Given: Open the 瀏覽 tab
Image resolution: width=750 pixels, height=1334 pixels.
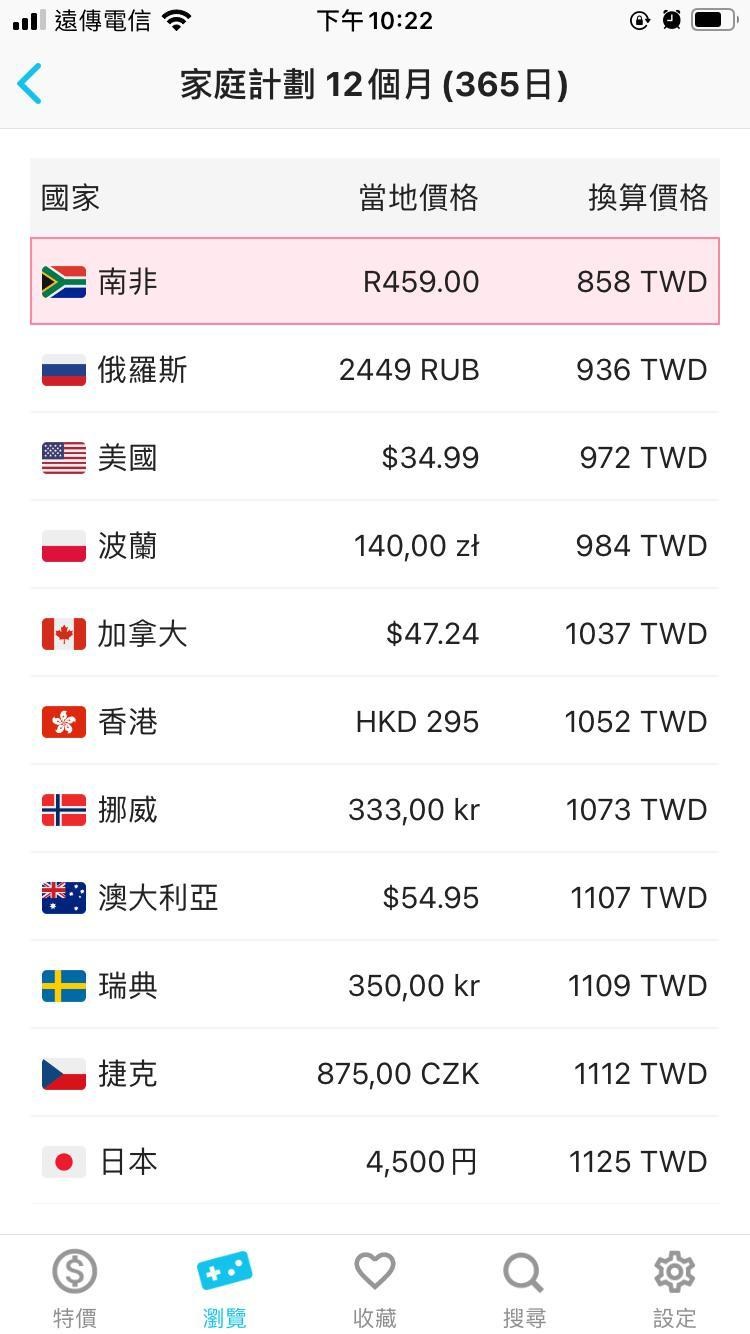Looking at the screenshot, I should click(x=224, y=1287).
